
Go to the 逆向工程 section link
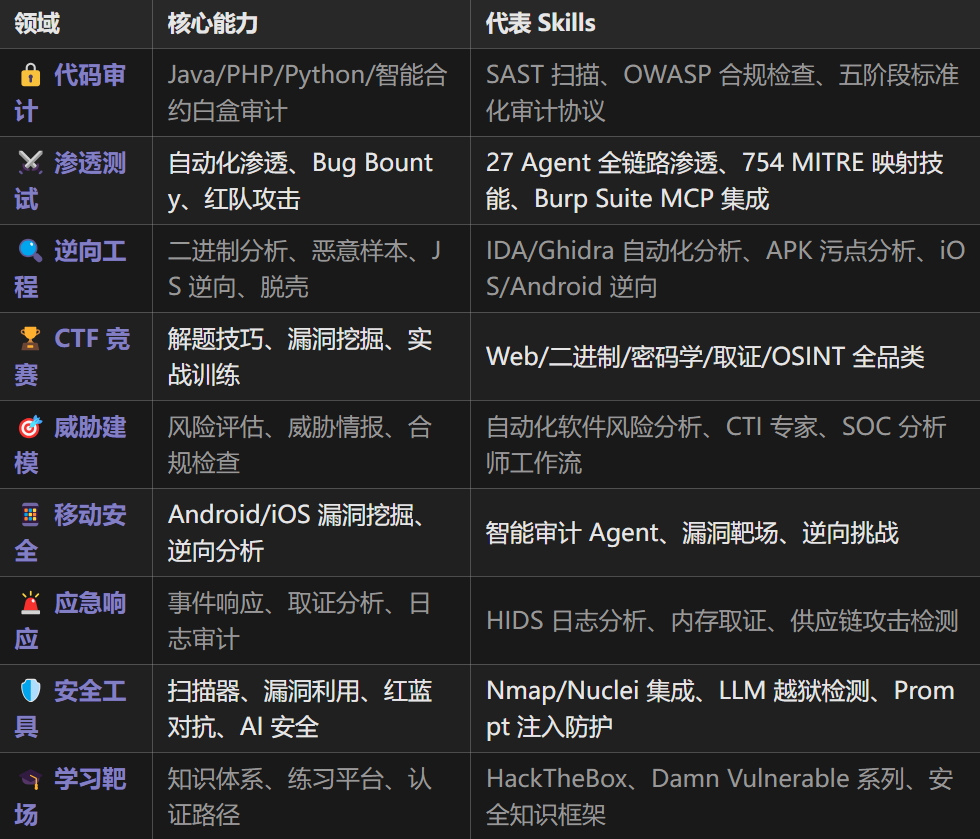[x=89, y=251]
